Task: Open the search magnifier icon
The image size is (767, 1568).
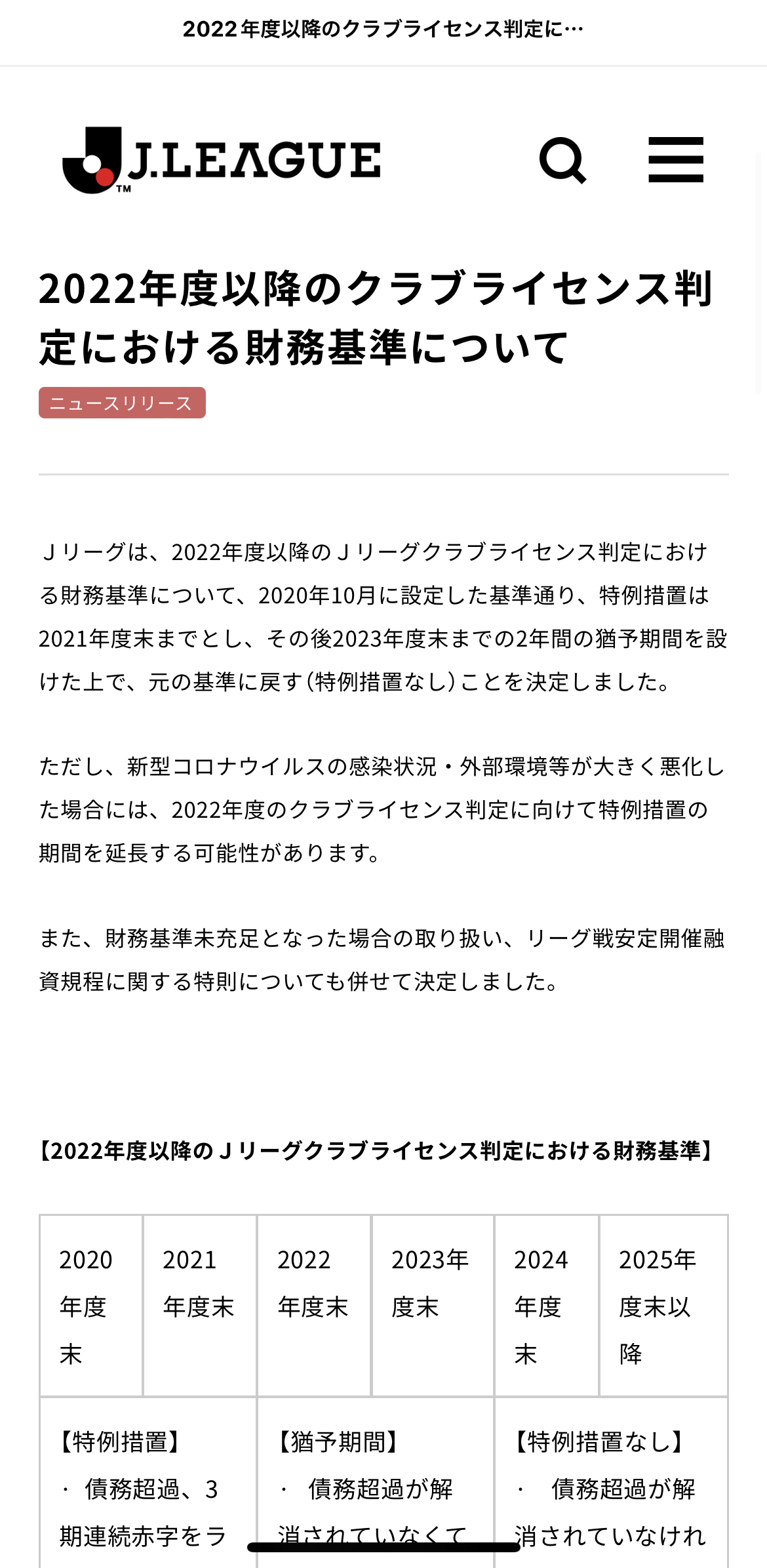Action: 562,160
